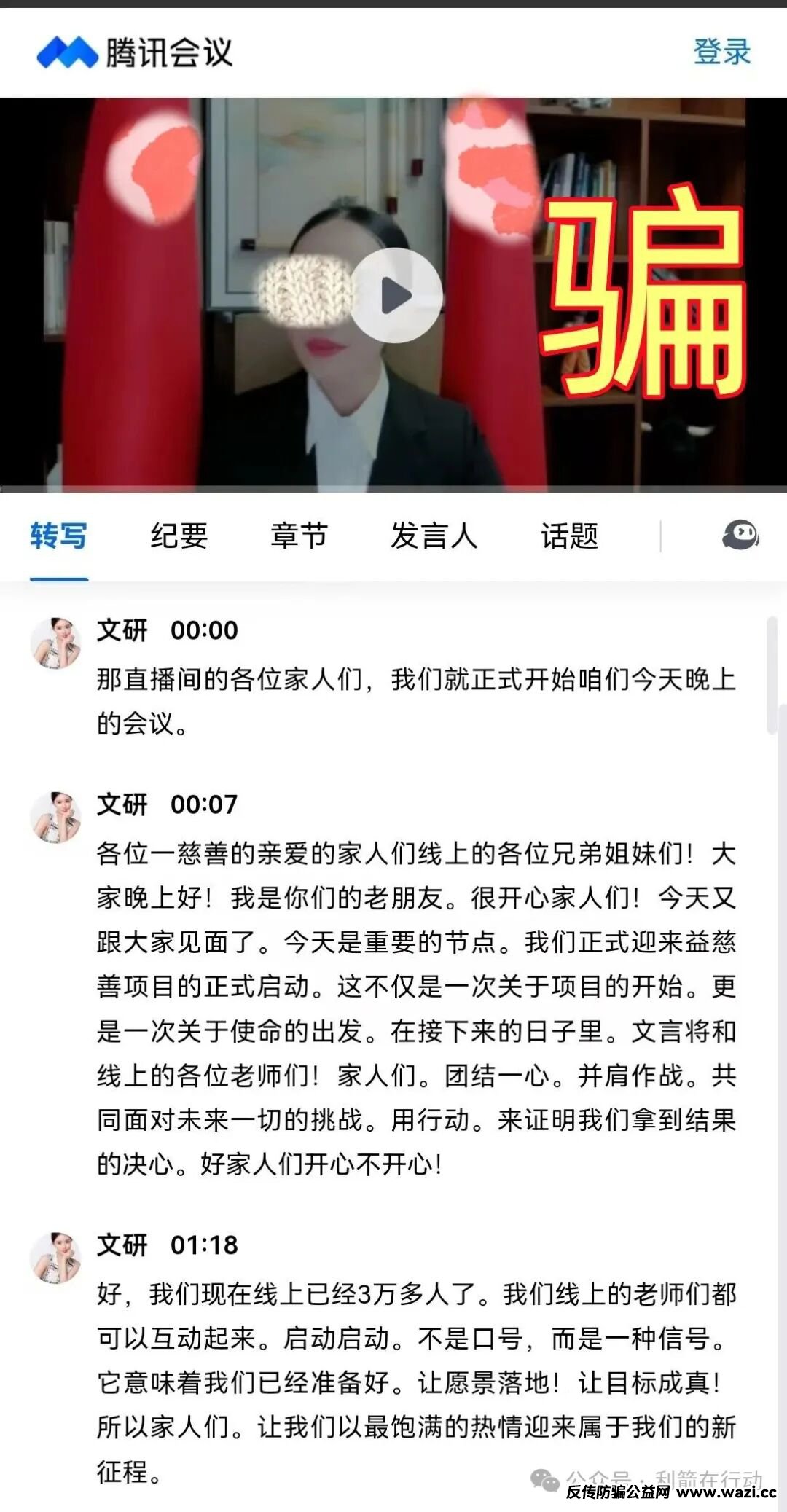Play the meeting recording video
787x1512 pixels.
coord(396,295)
